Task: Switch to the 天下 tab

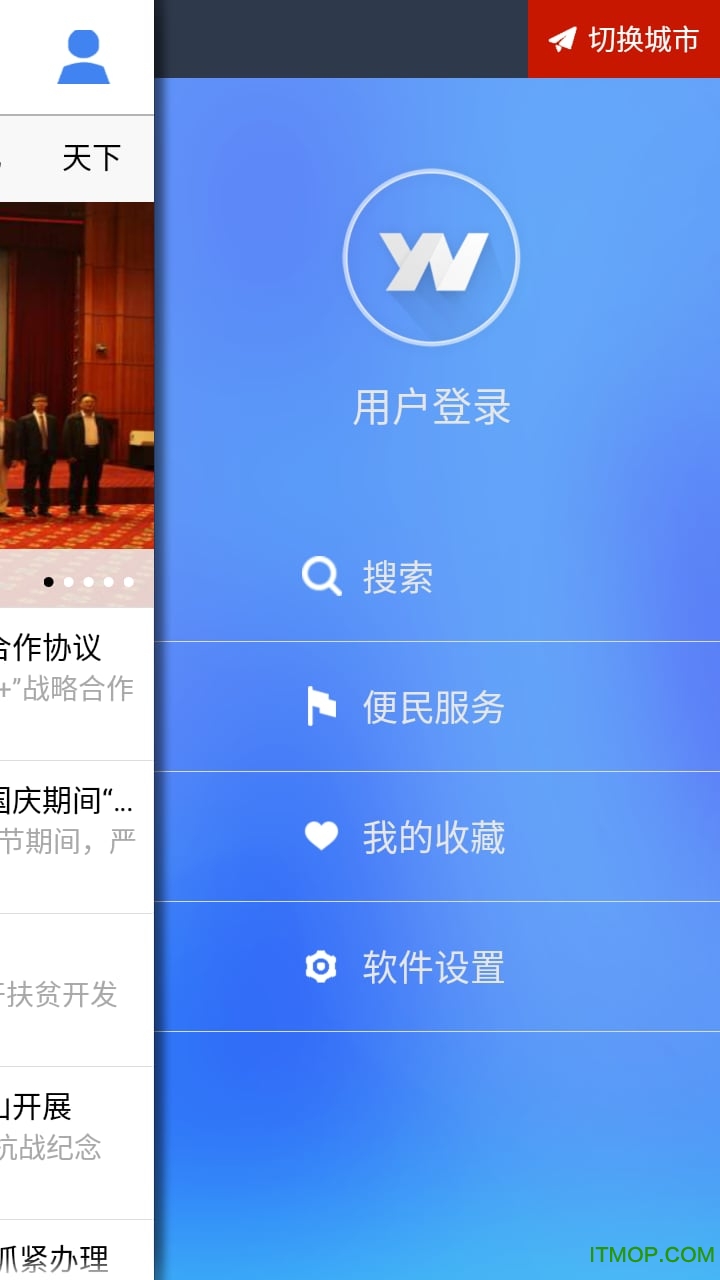Action: pyautogui.click(x=93, y=157)
